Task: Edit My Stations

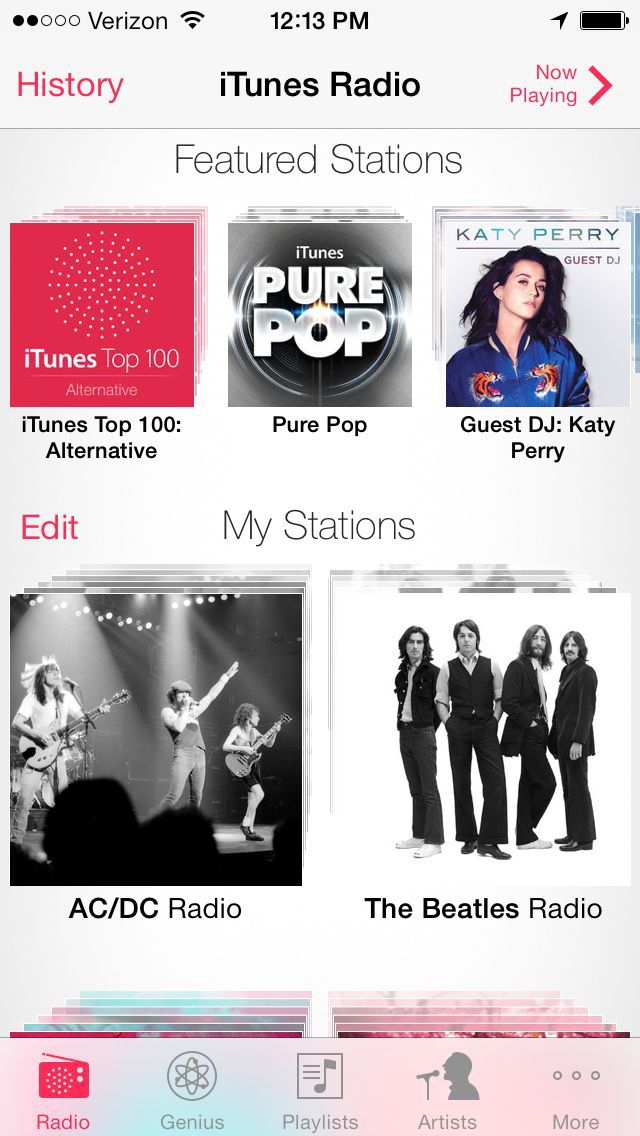Action: [x=50, y=527]
